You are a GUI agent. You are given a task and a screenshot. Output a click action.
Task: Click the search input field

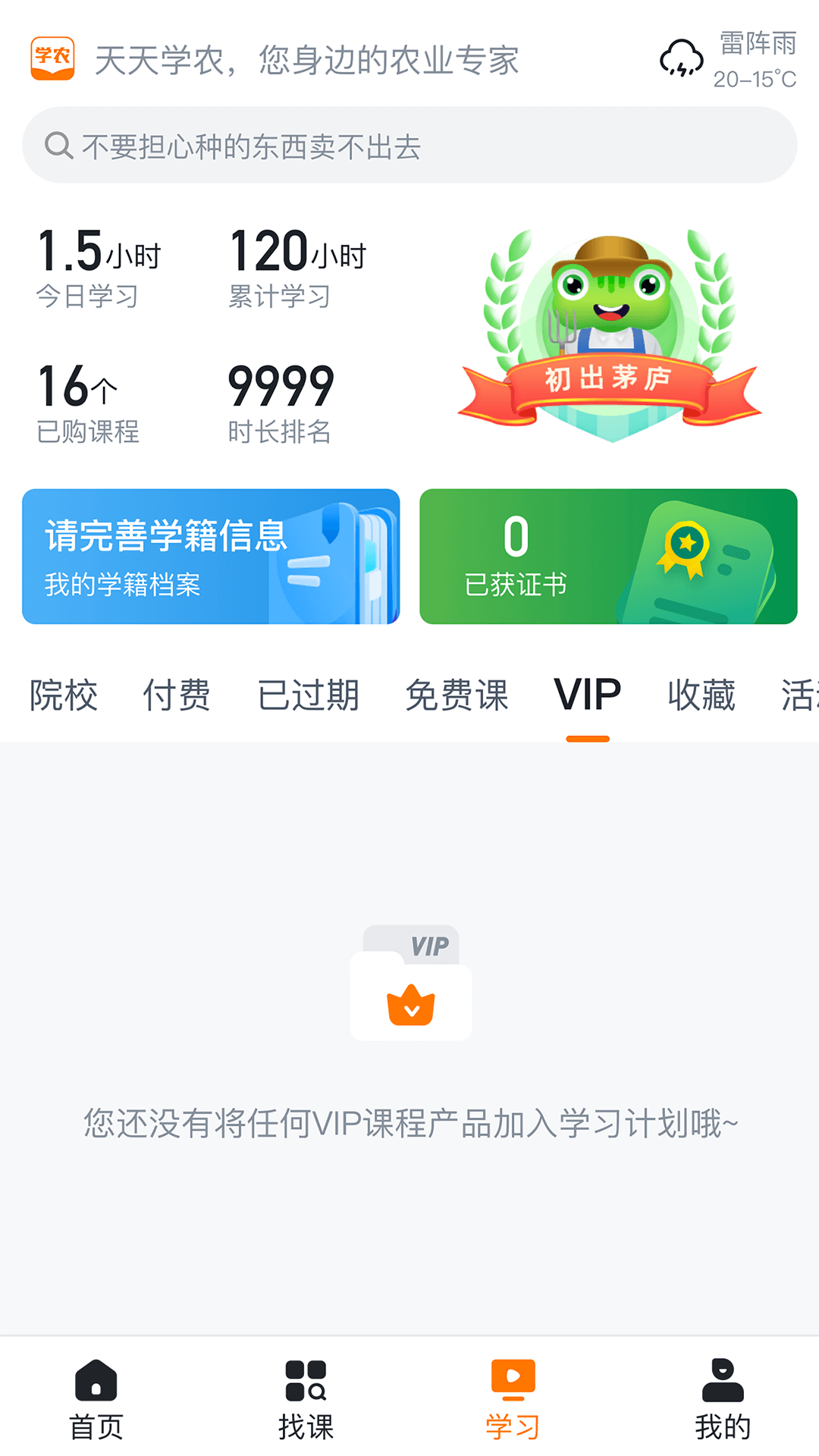click(x=409, y=144)
